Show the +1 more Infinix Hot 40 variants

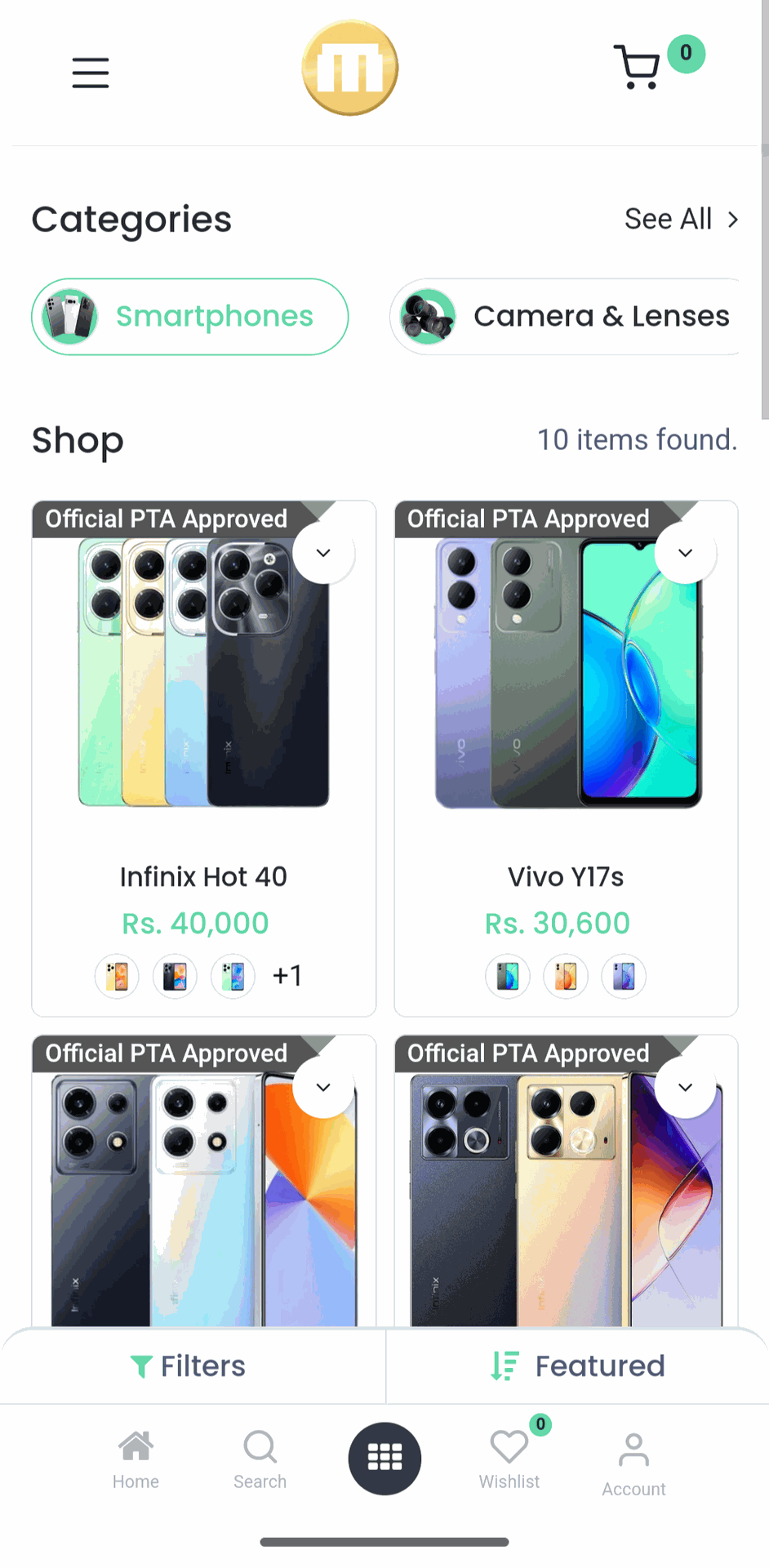287,976
